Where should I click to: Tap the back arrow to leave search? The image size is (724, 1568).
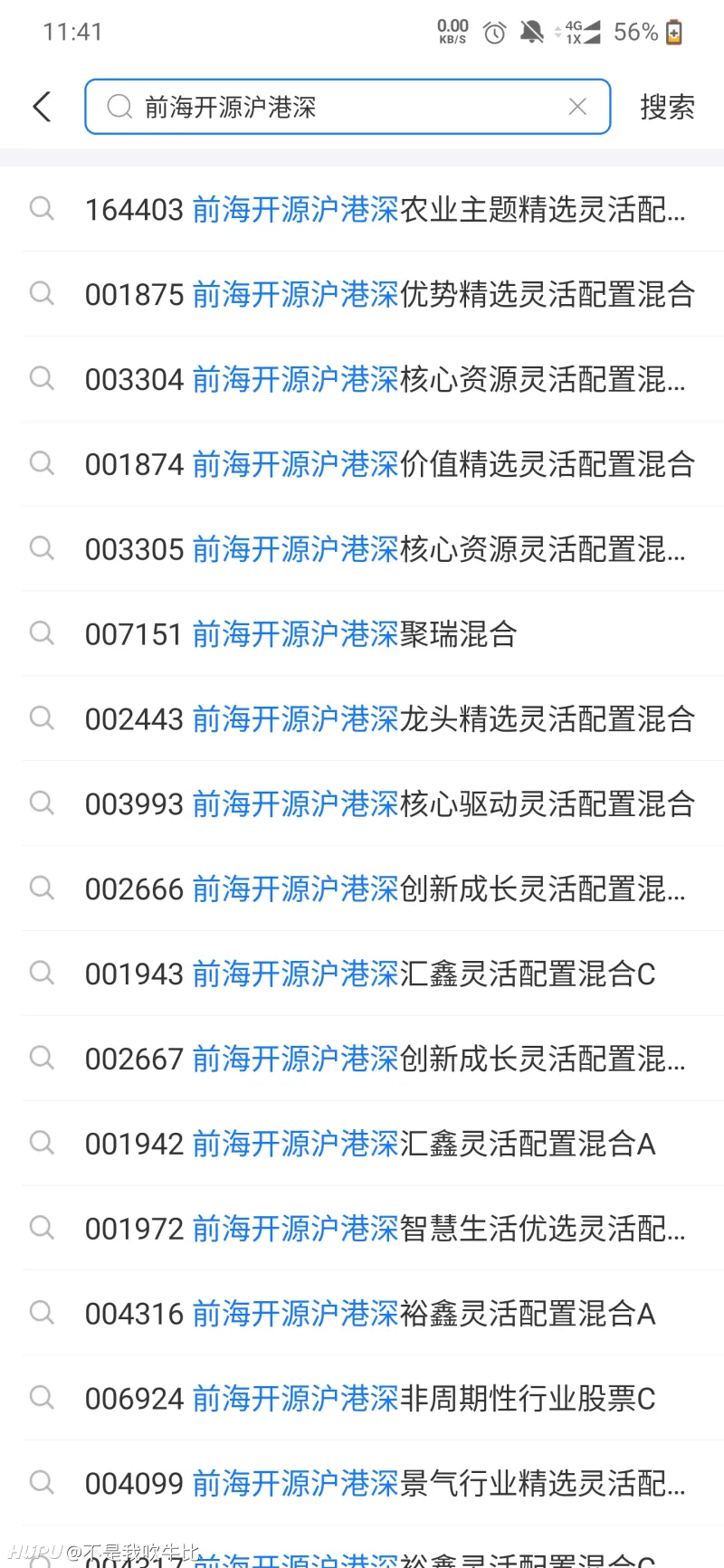pos(40,106)
